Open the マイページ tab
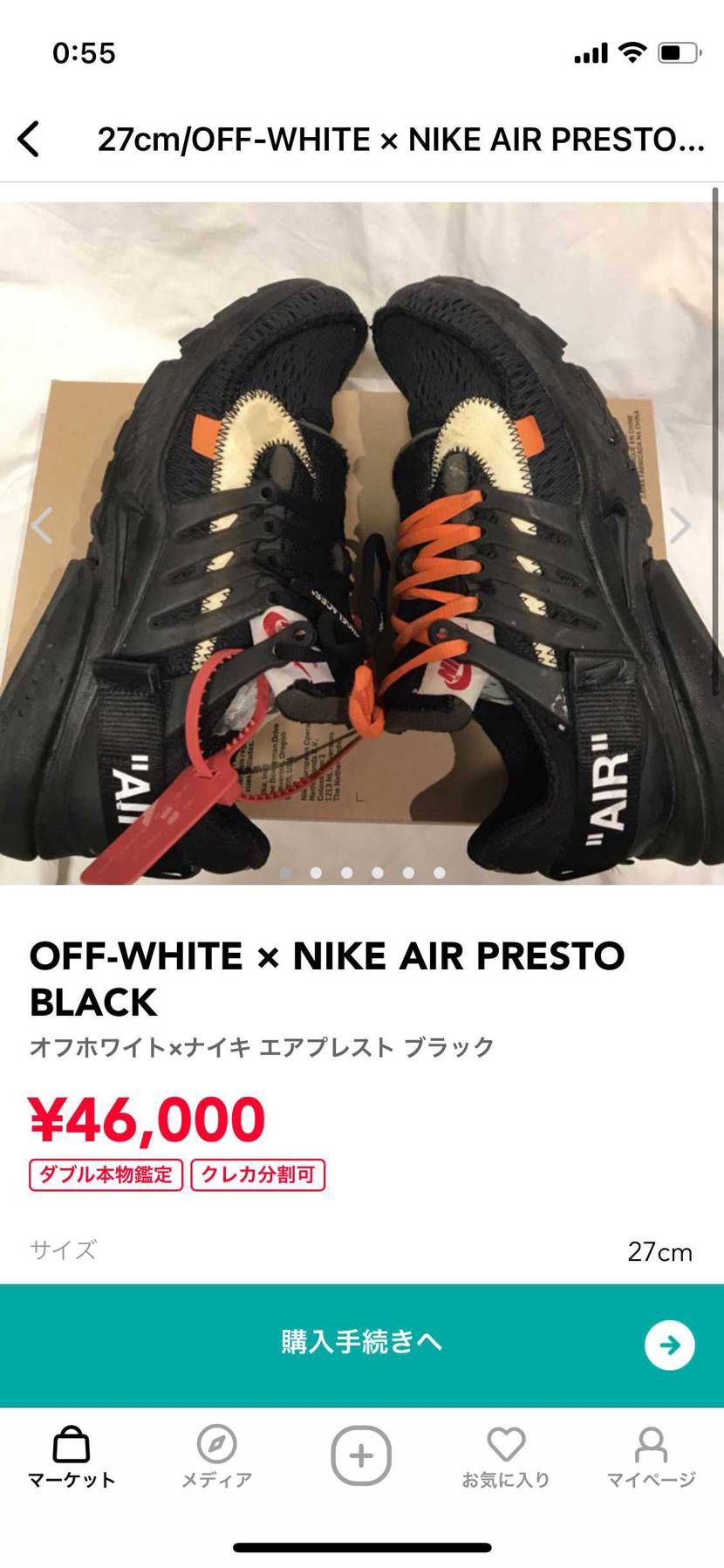Image resolution: width=724 pixels, height=1568 pixels. click(x=651, y=1456)
